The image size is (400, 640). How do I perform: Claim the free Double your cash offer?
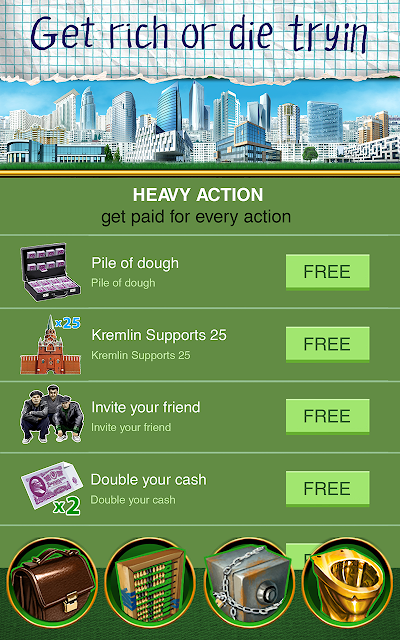coord(327,489)
